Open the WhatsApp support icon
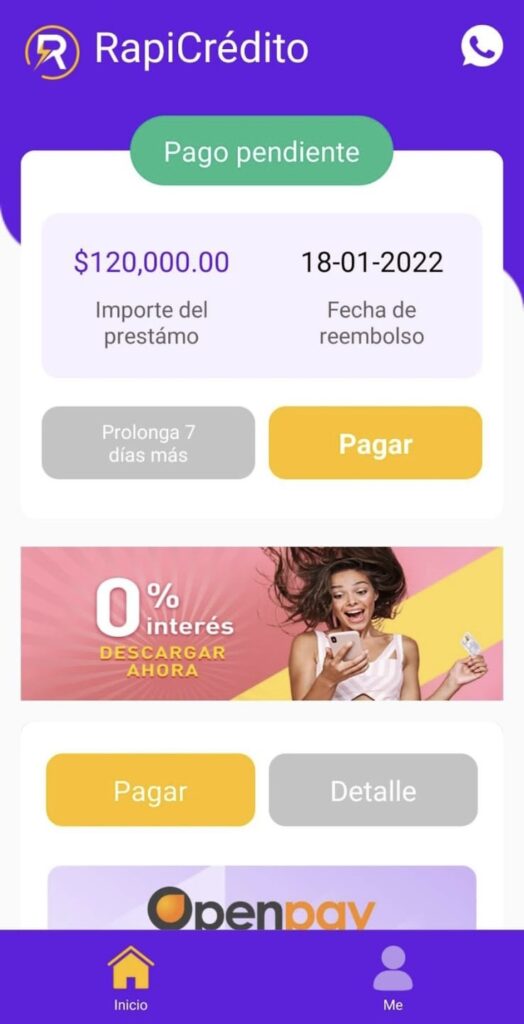The height and width of the screenshot is (1024, 524). (482, 46)
